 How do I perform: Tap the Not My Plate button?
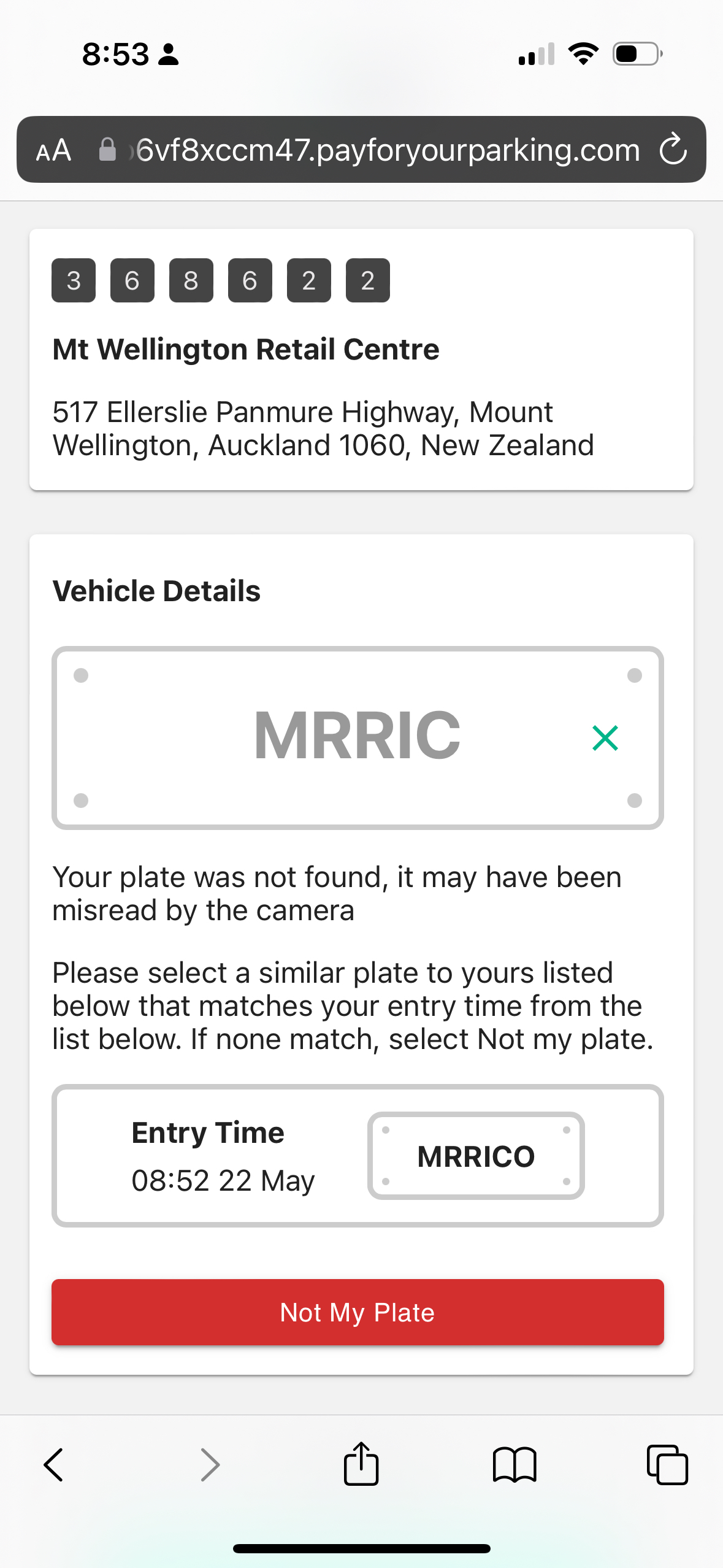pos(358,1313)
